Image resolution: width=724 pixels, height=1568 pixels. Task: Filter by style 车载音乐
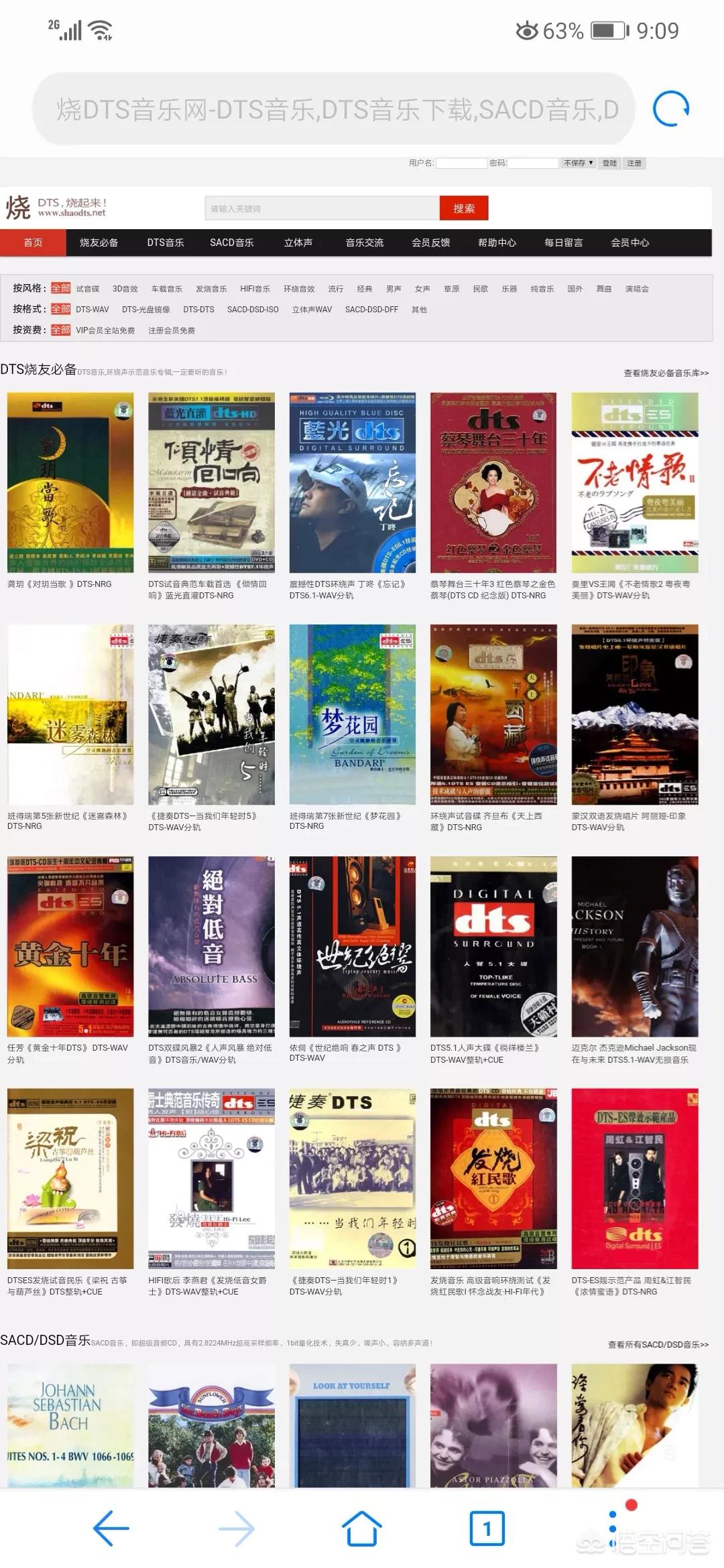pos(166,289)
